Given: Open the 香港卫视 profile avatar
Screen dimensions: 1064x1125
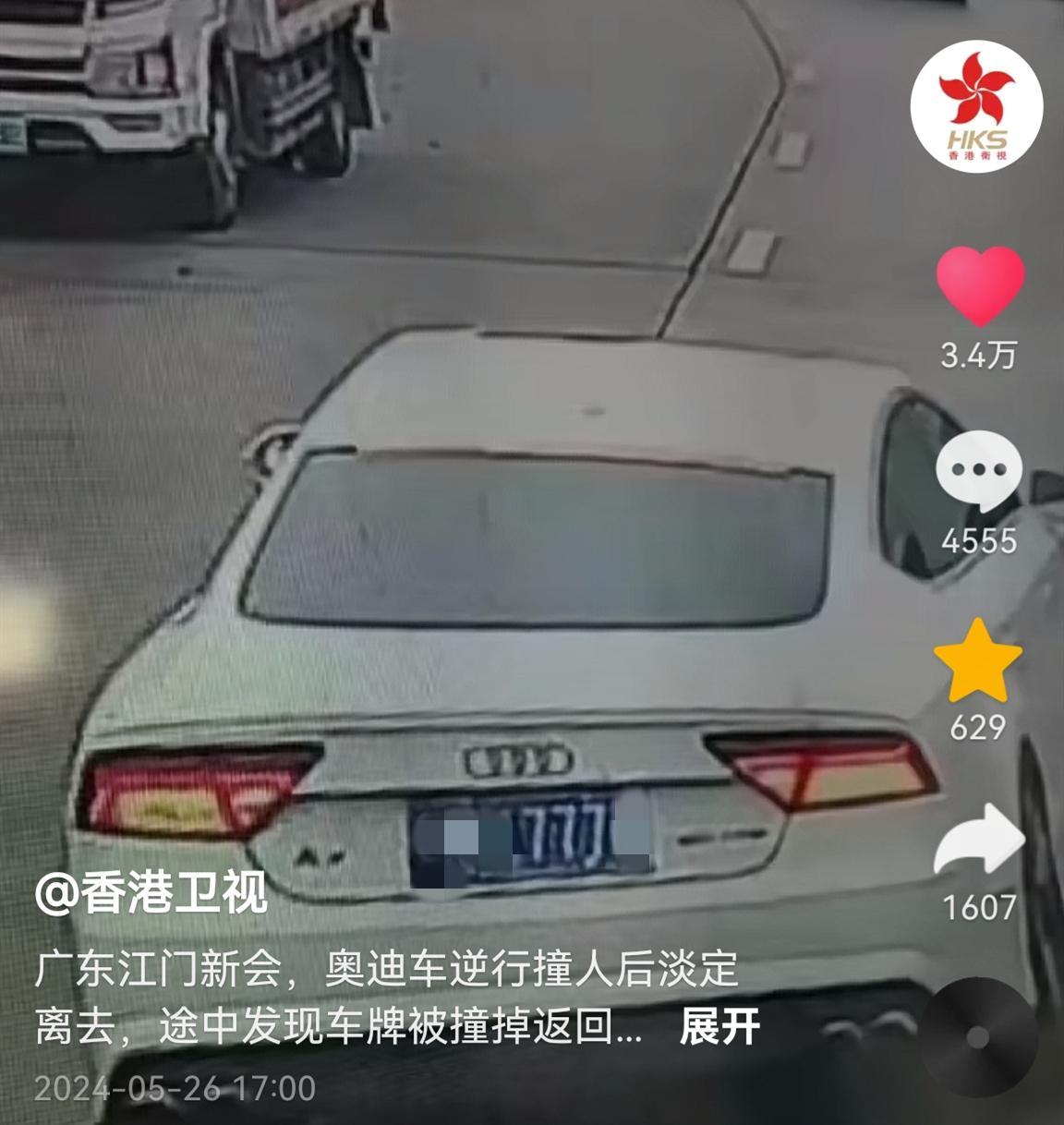Looking at the screenshot, I should (976, 107).
